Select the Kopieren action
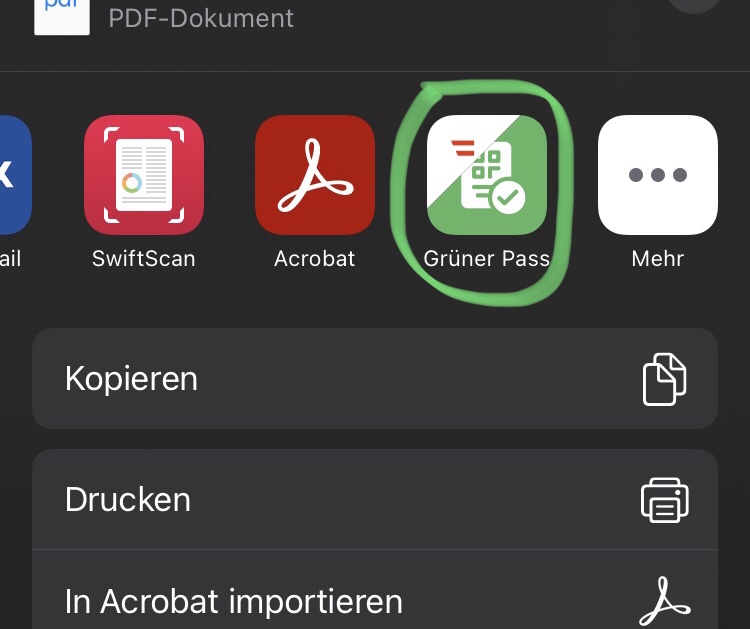 point(375,379)
